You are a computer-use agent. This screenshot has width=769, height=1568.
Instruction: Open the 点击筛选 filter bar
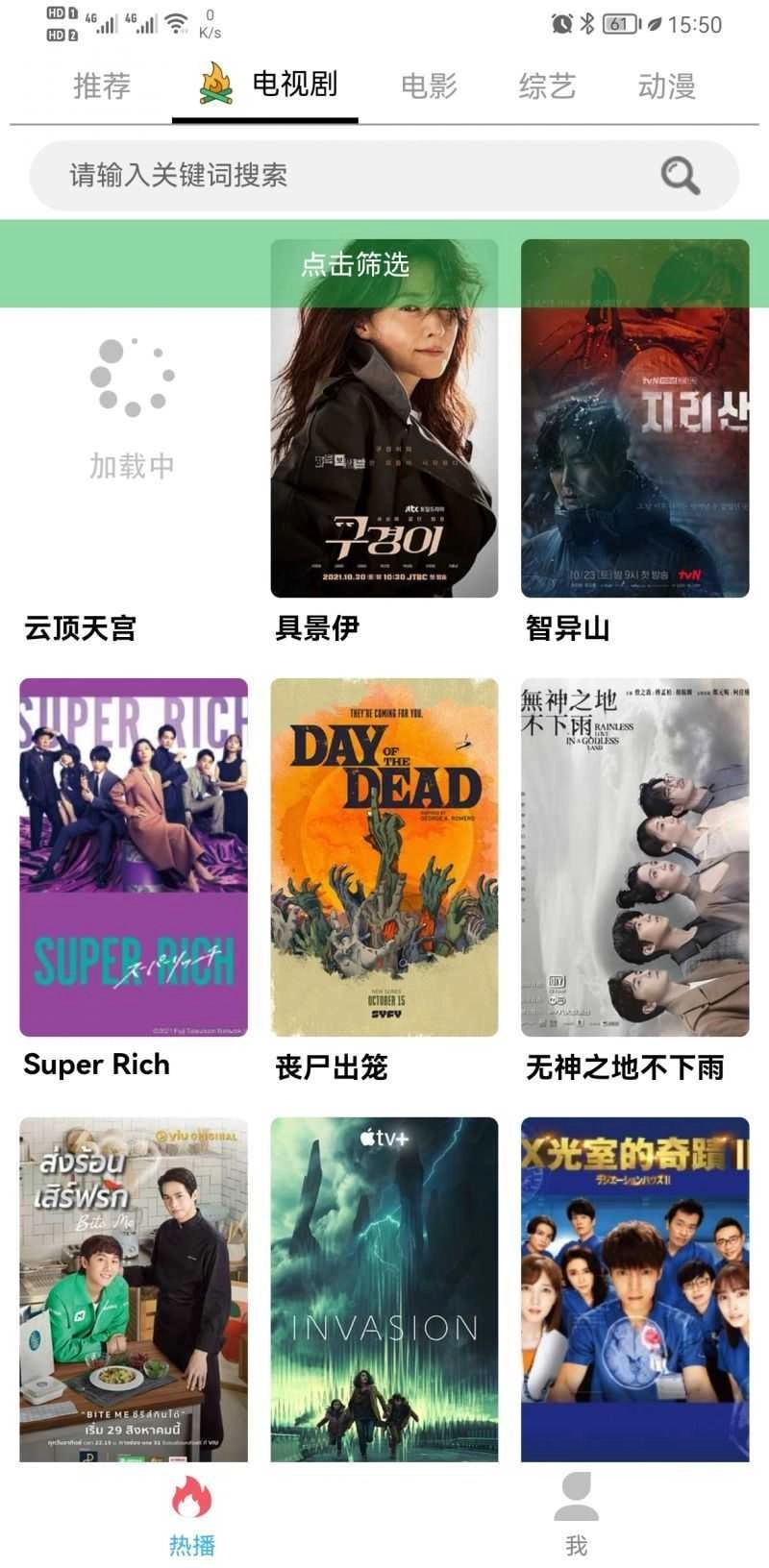[356, 264]
